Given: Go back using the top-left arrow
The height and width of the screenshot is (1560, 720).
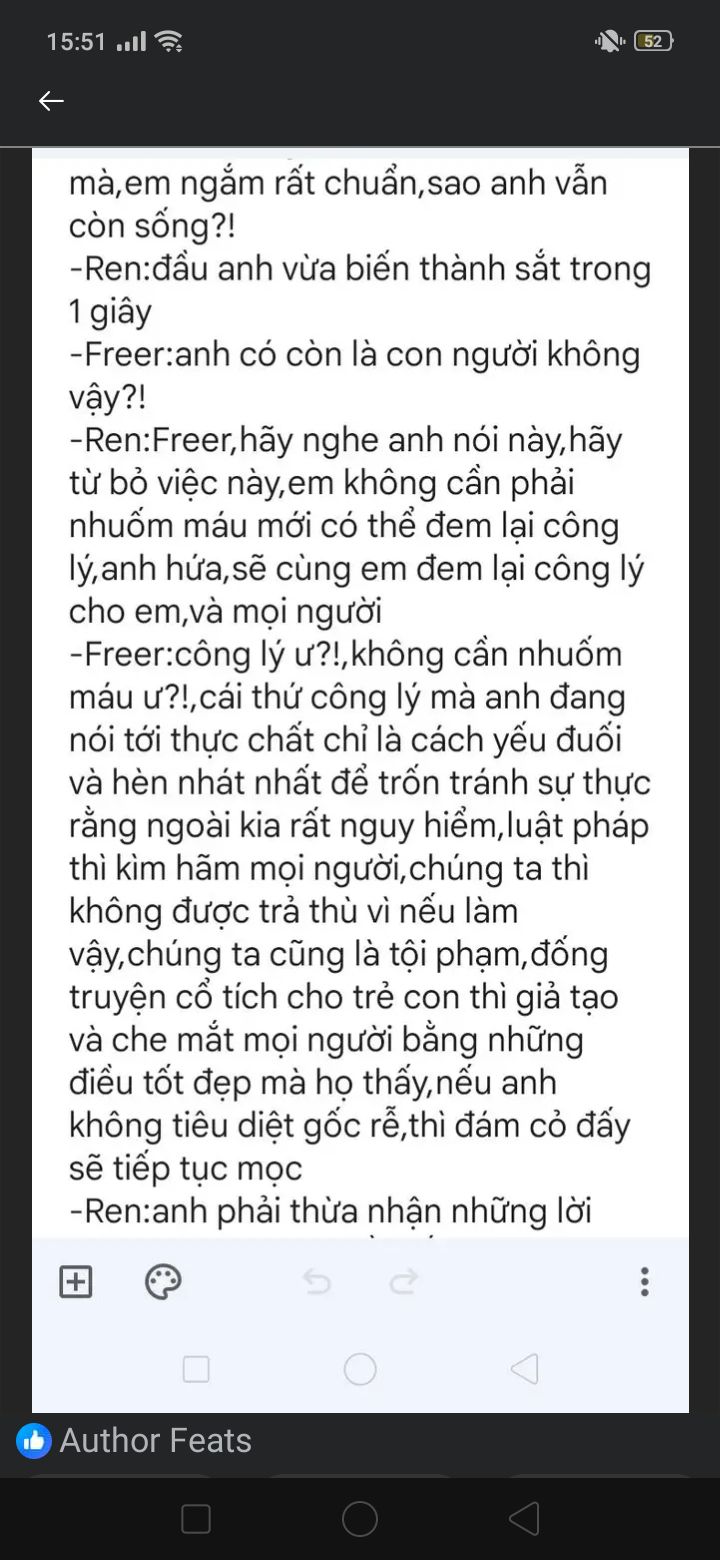Looking at the screenshot, I should click(51, 101).
